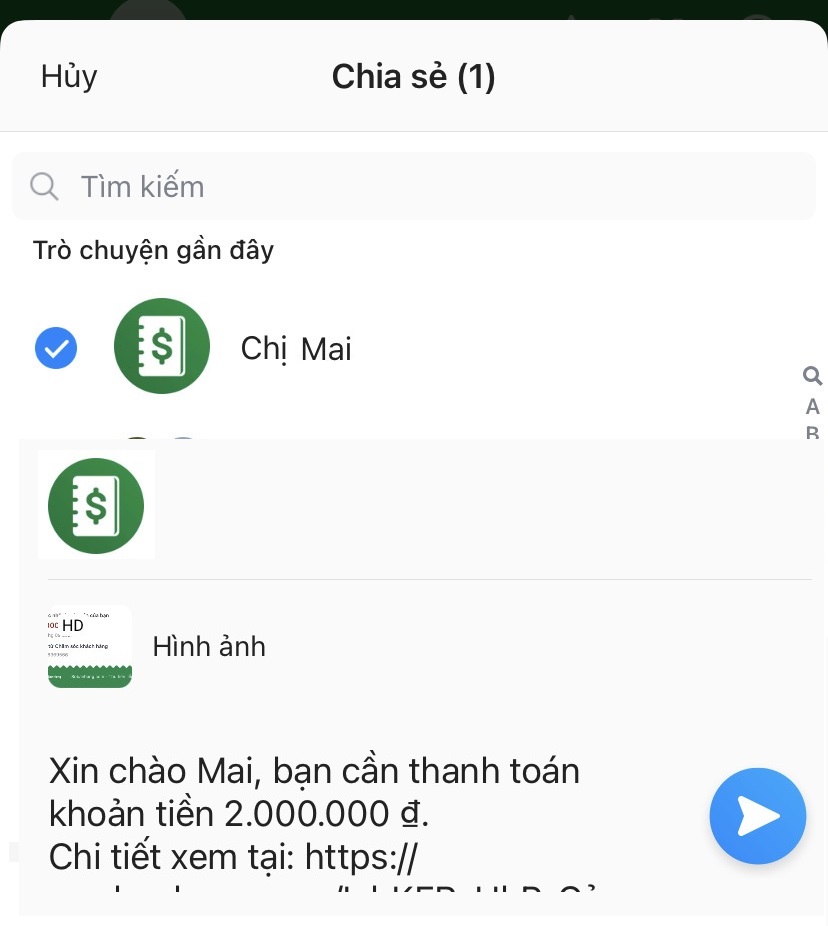Uncheck the Chị Mai contact checkbox
828x926 pixels.
pos(55,348)
